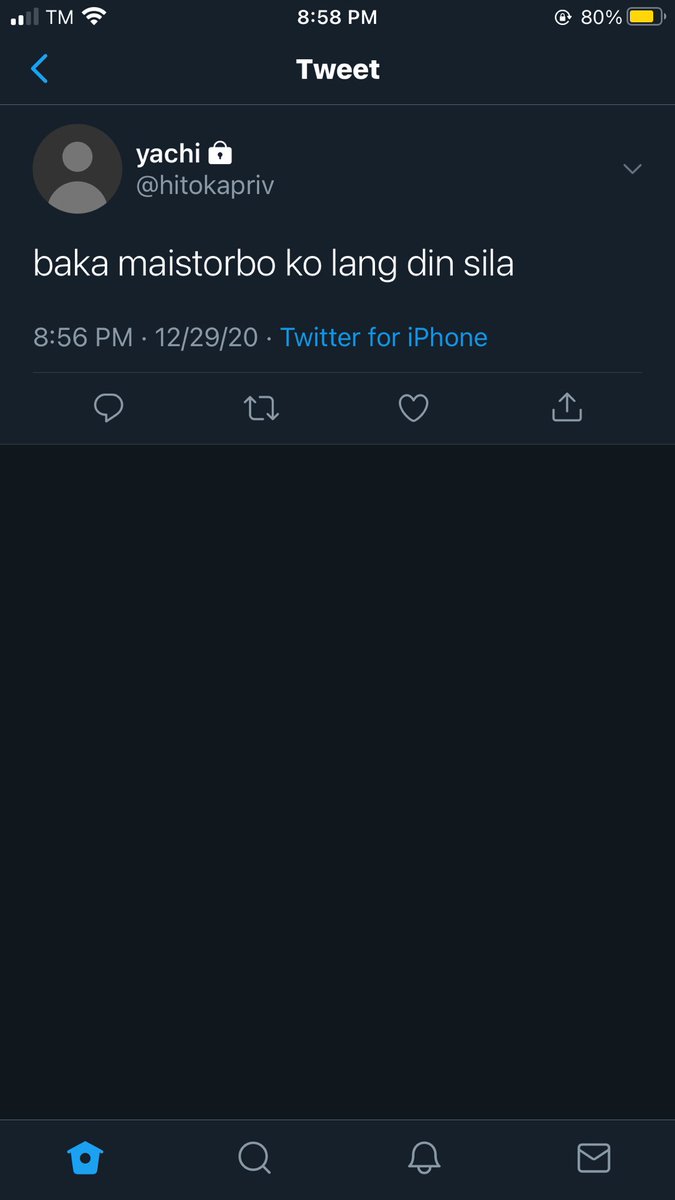Switch to the Home tab
The height and width of the screenshot is (1200, 675).
point(85,1158)
